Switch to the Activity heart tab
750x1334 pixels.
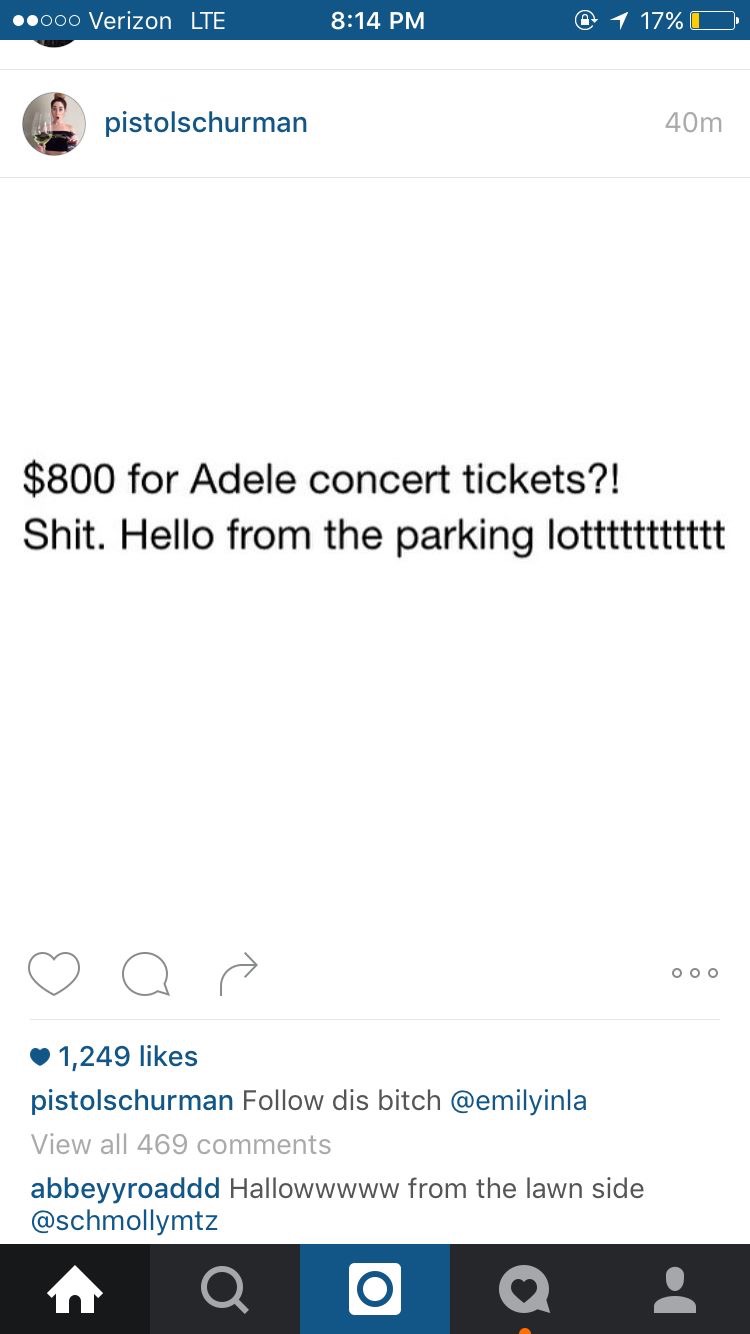click(x=525, y=1289)
